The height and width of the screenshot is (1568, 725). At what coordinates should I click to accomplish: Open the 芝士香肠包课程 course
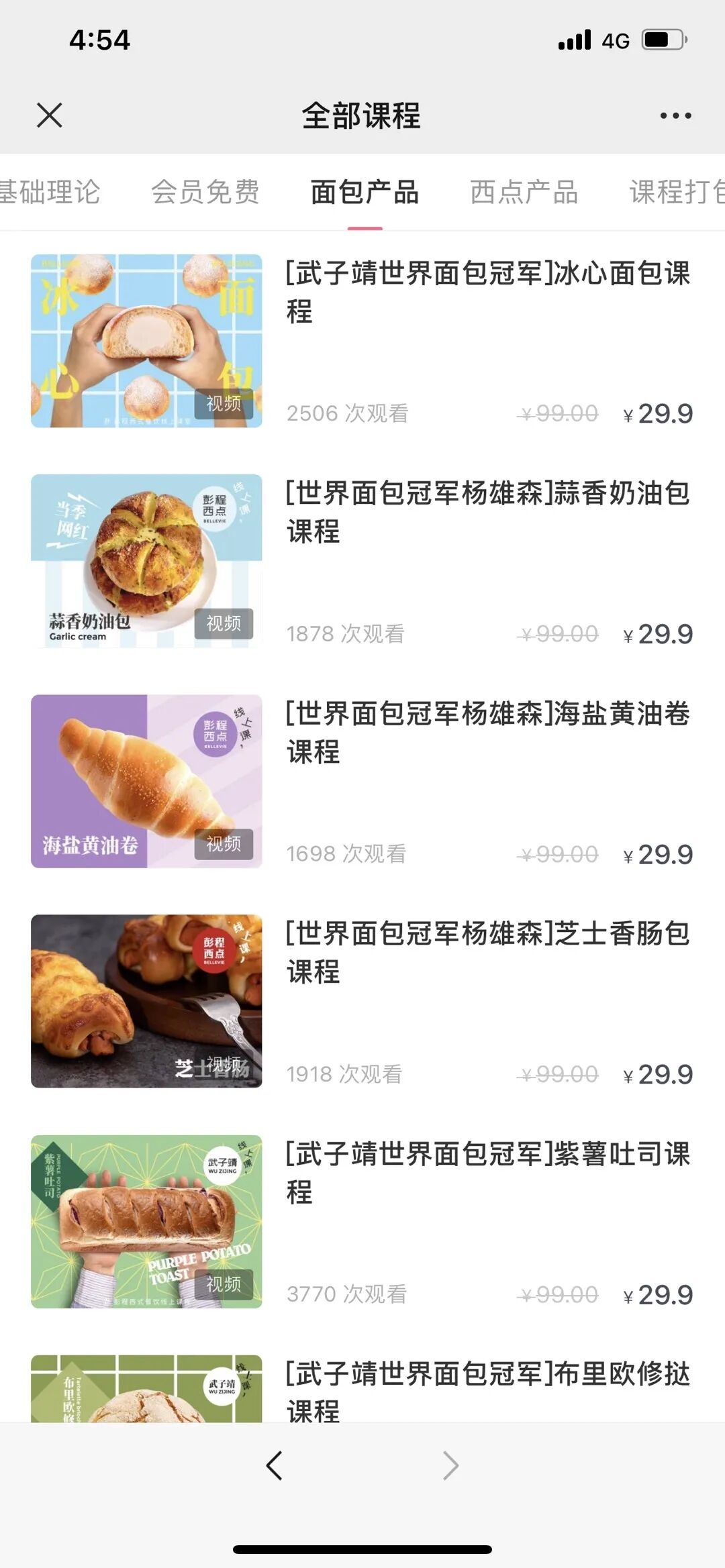click(487, 952)
